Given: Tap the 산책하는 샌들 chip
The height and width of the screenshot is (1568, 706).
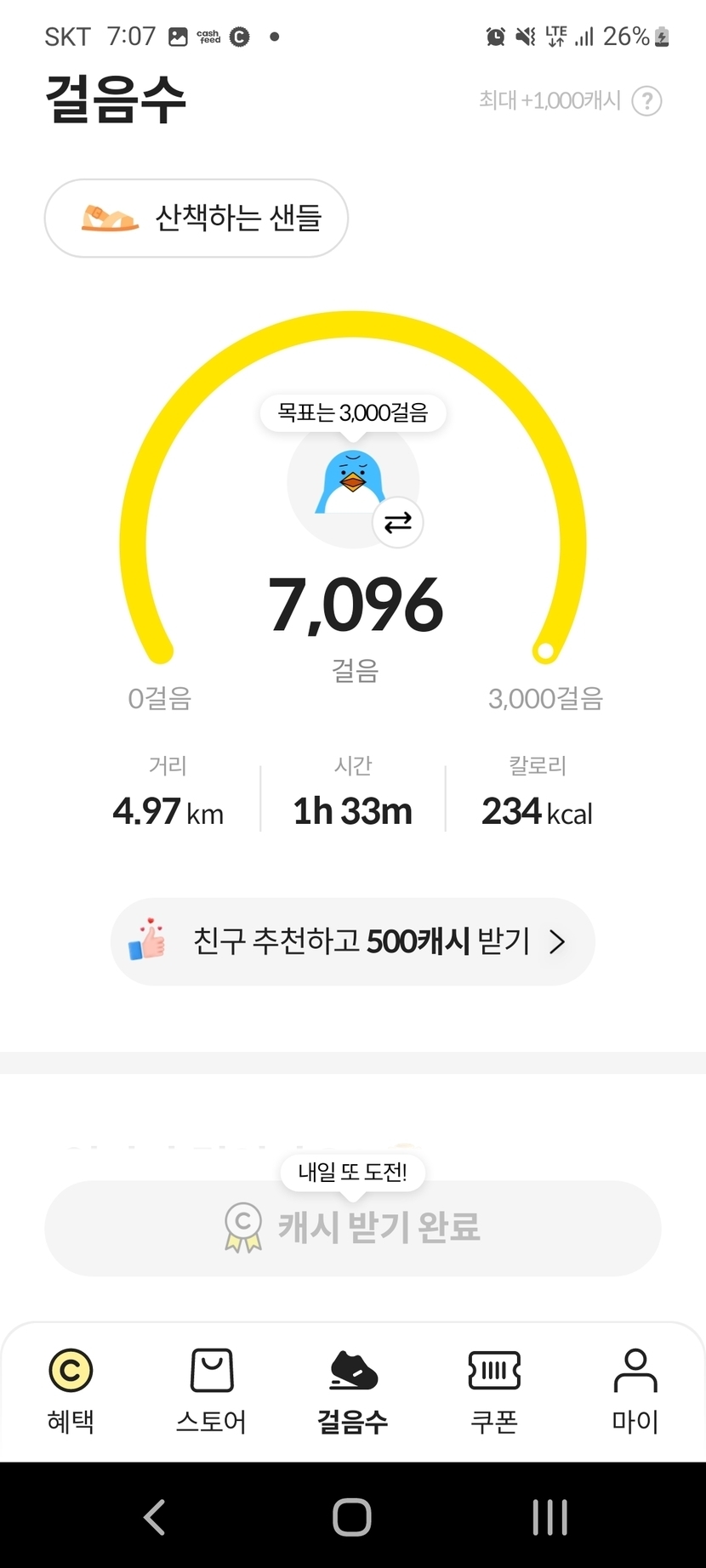Looking at the screenshot, I should [x=196, y=219].
